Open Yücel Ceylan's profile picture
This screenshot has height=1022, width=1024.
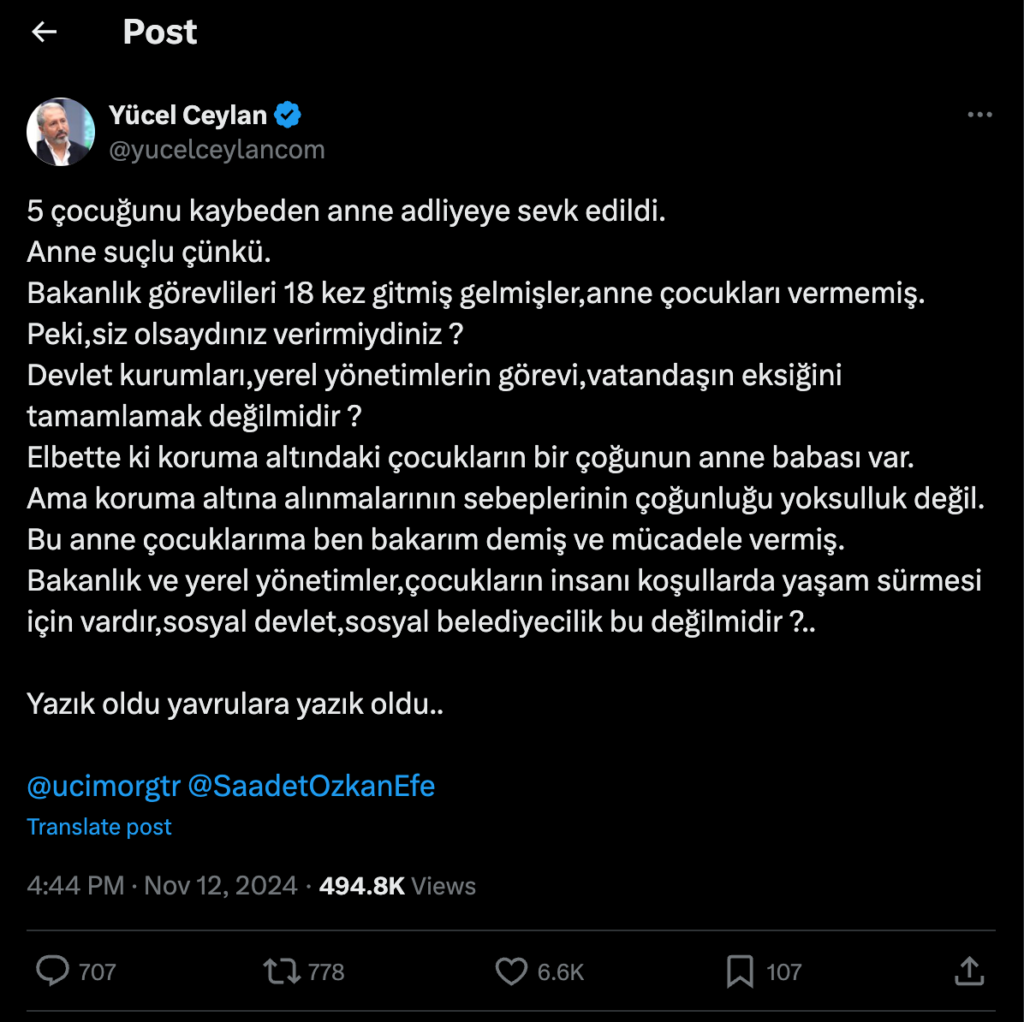click(x=60, y=132)
